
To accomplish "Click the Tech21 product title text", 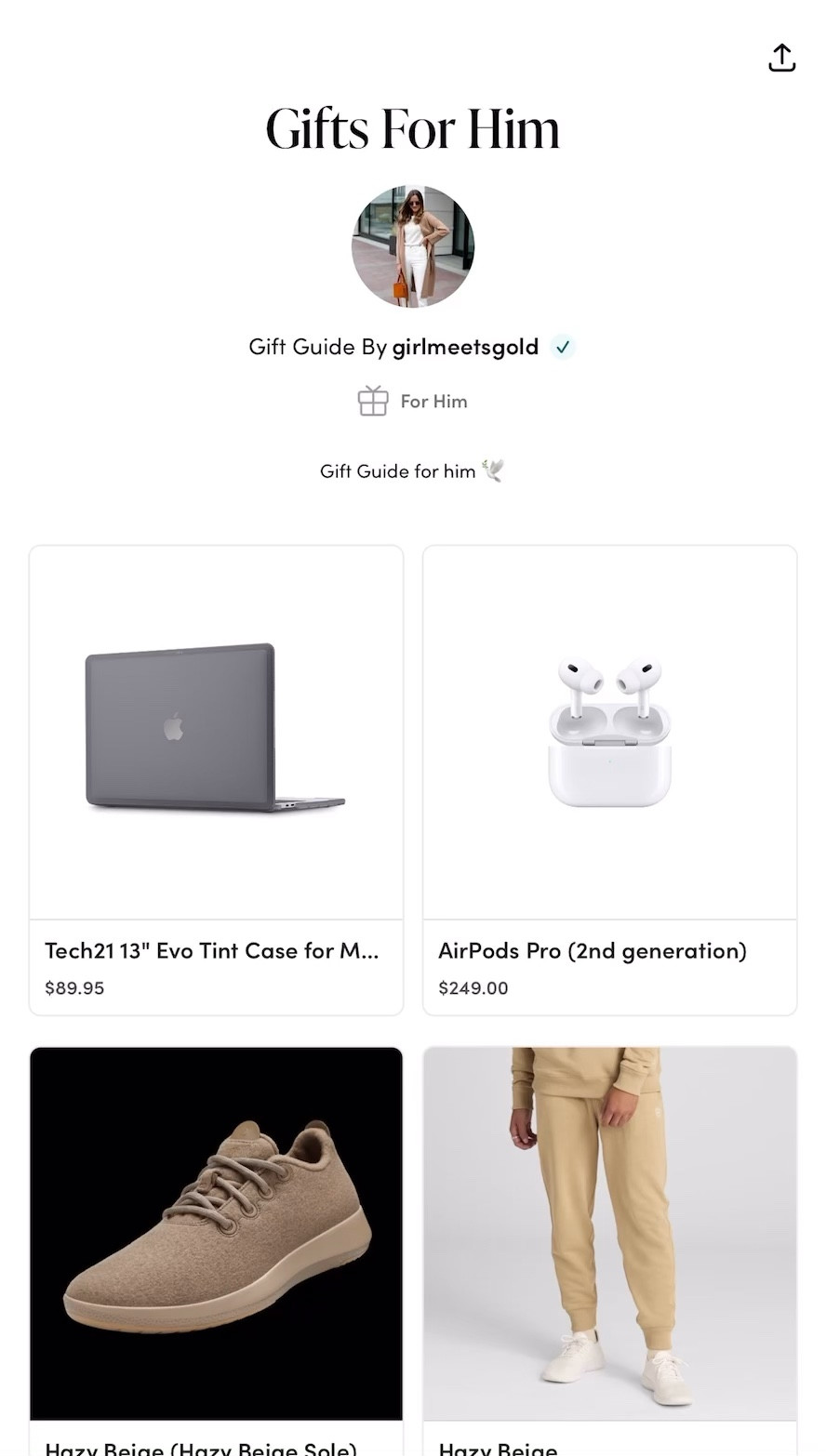I will (x=212, y=950).
